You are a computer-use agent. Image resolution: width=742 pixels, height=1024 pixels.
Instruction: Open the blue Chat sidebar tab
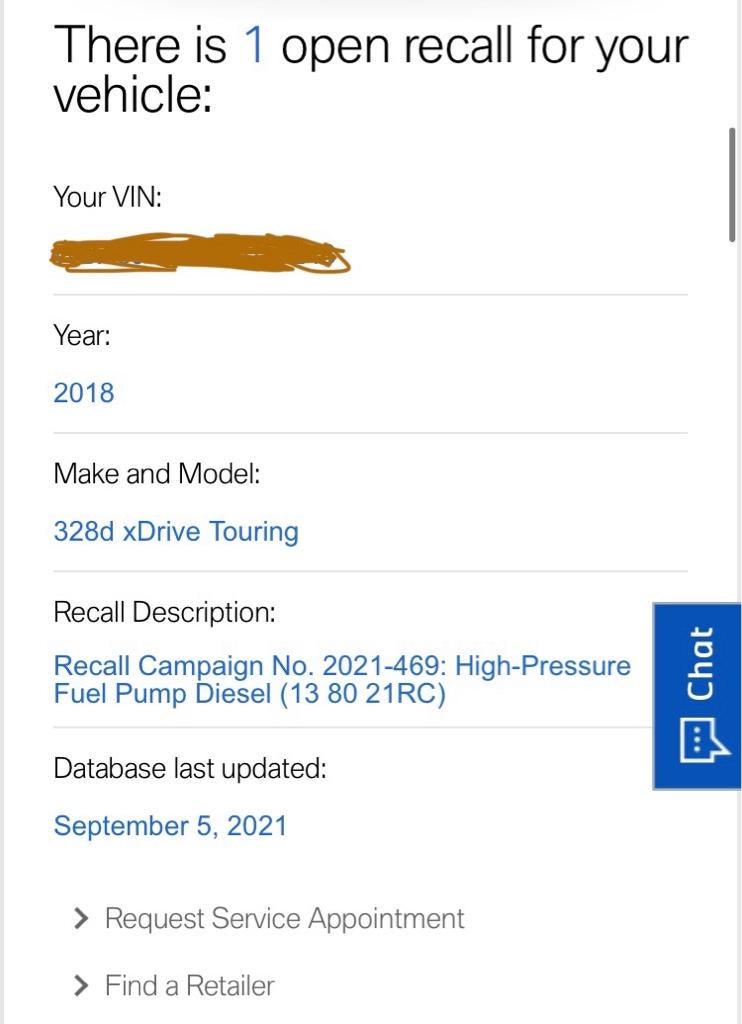click(x=697, y=695)
